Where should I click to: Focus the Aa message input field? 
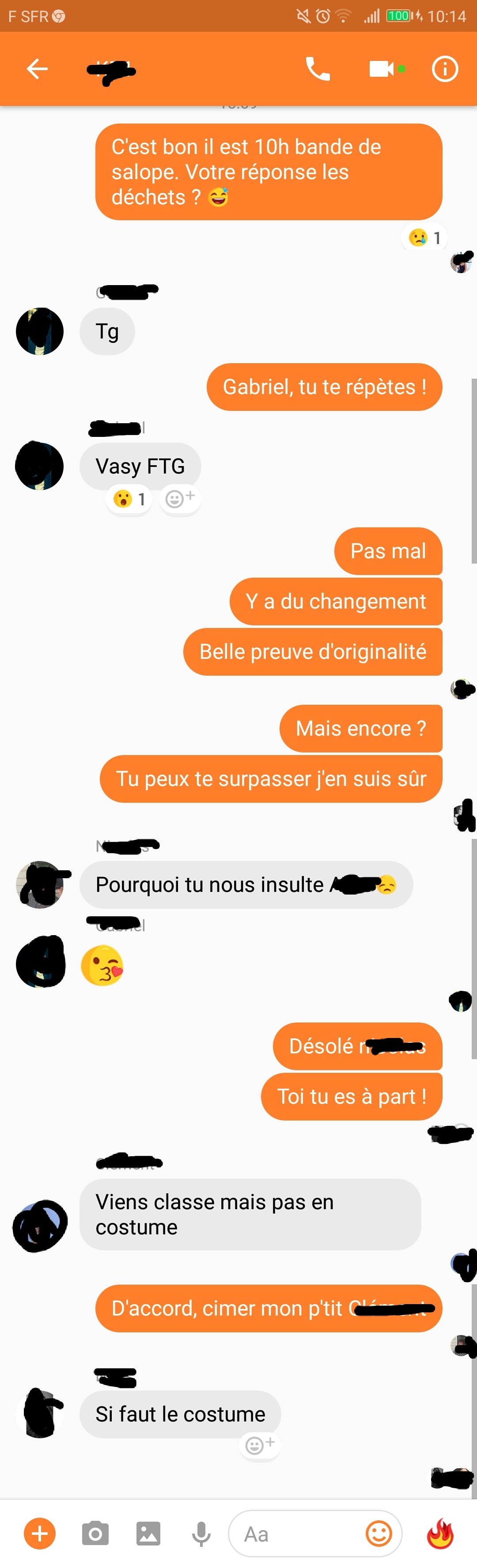299,1534
